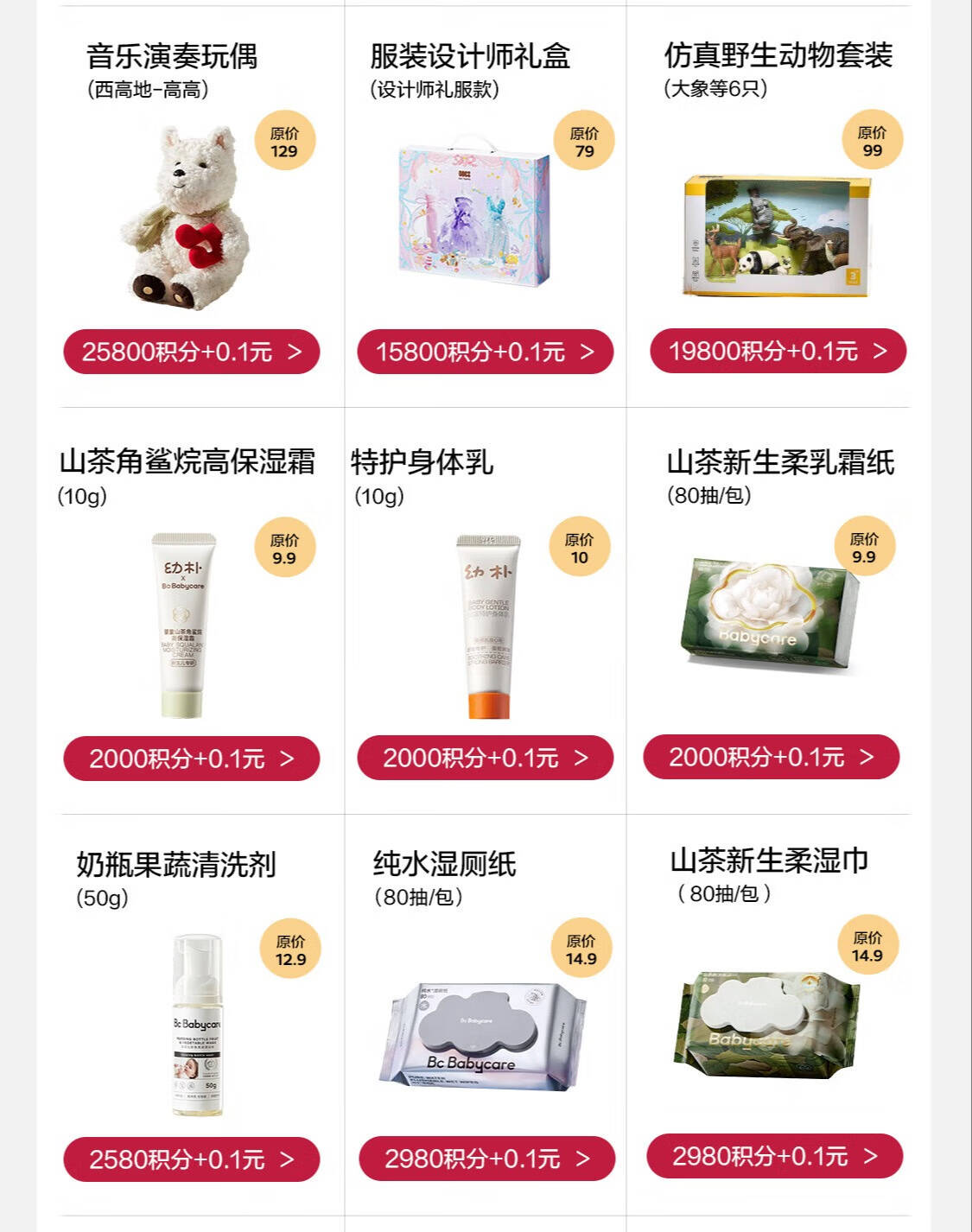Redeem the fashion designer gift box for 15800 points
Viewport: 972px width, 1232px height.
point(485,352)
